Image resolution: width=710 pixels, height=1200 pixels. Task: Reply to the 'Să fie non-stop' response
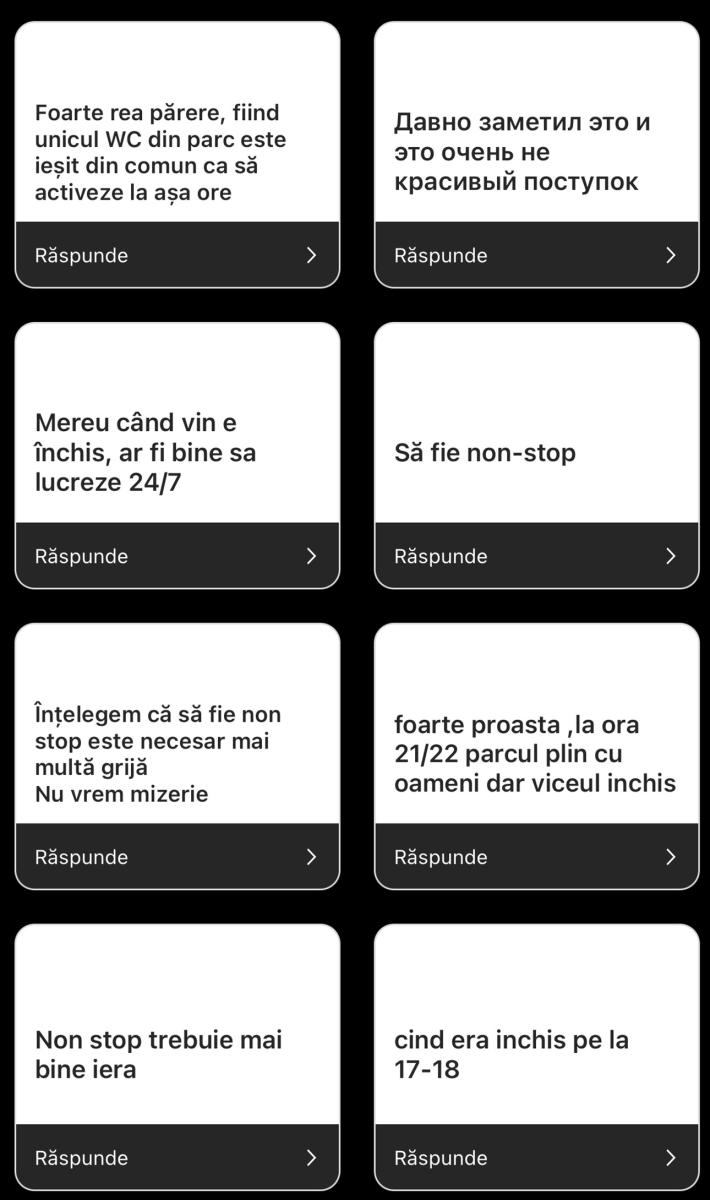[537, 556]
